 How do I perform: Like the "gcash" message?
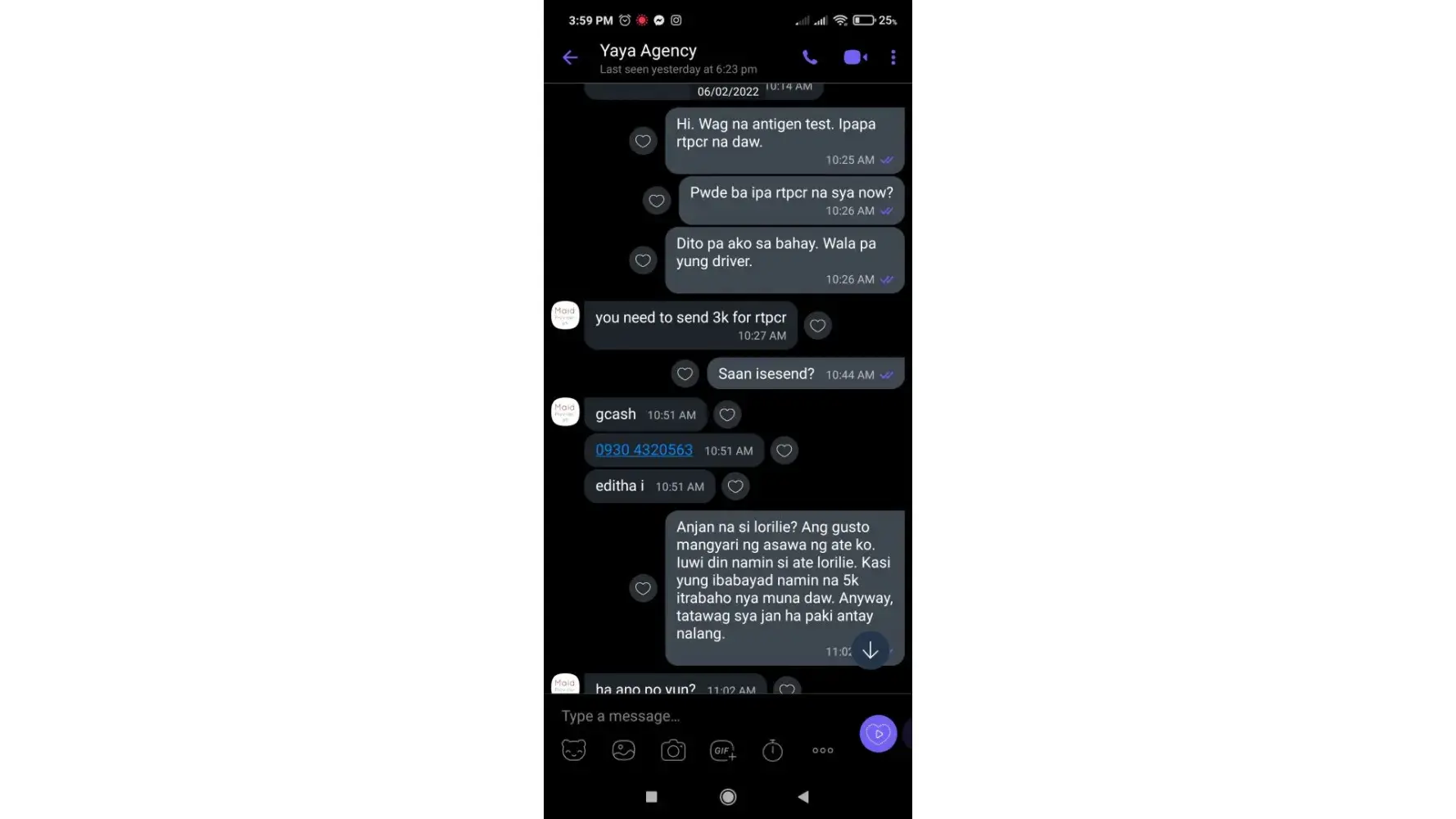[x=726, y=415]
